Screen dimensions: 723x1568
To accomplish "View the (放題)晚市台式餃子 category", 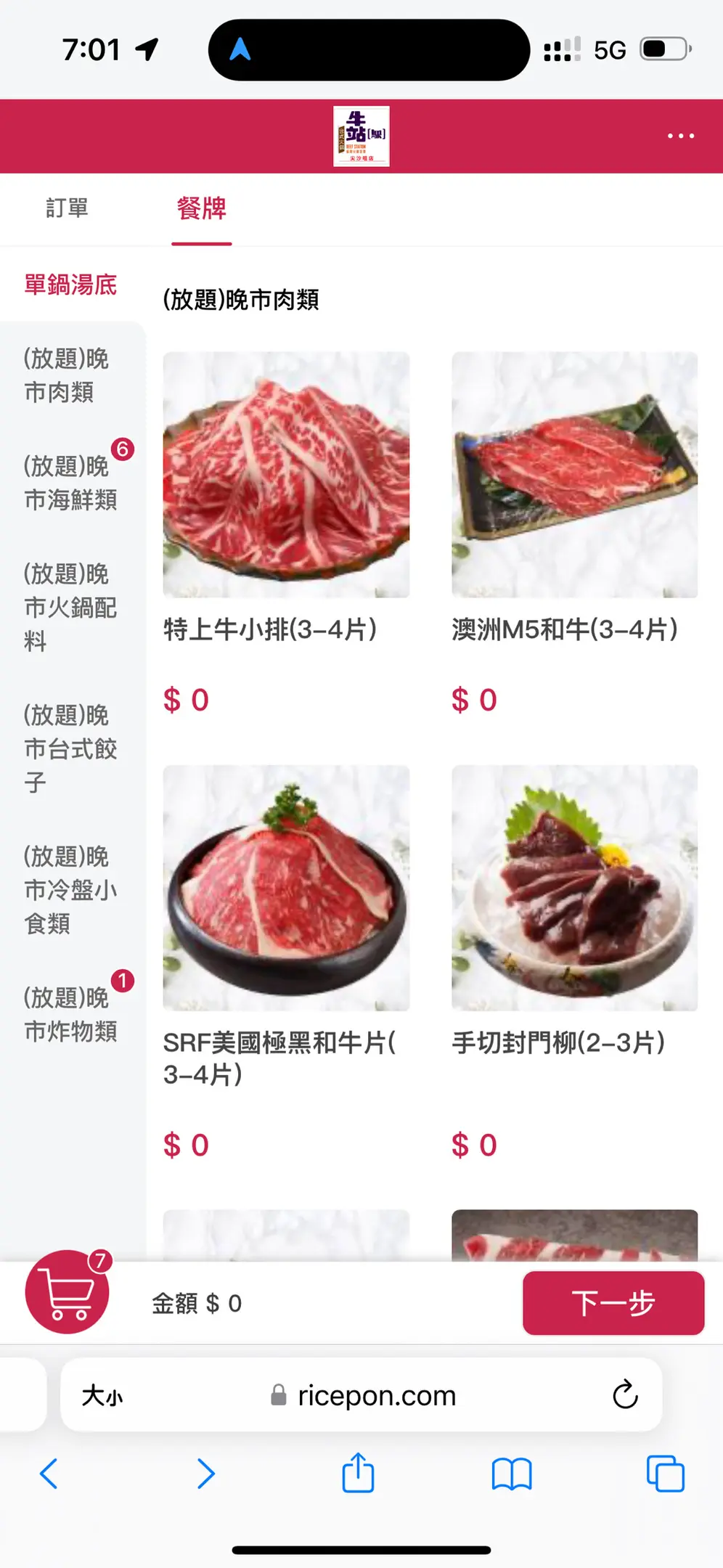I will pos(70,748).
